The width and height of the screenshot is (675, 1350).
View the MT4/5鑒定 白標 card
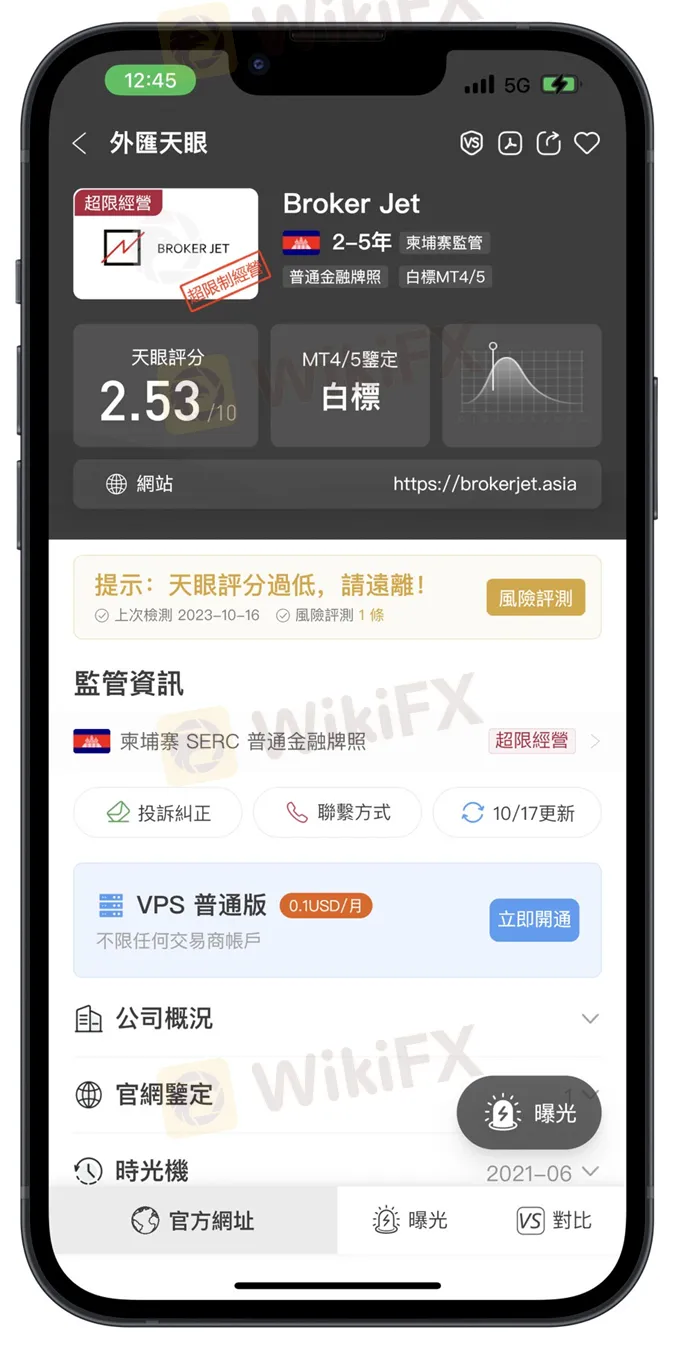coord(350,385)
